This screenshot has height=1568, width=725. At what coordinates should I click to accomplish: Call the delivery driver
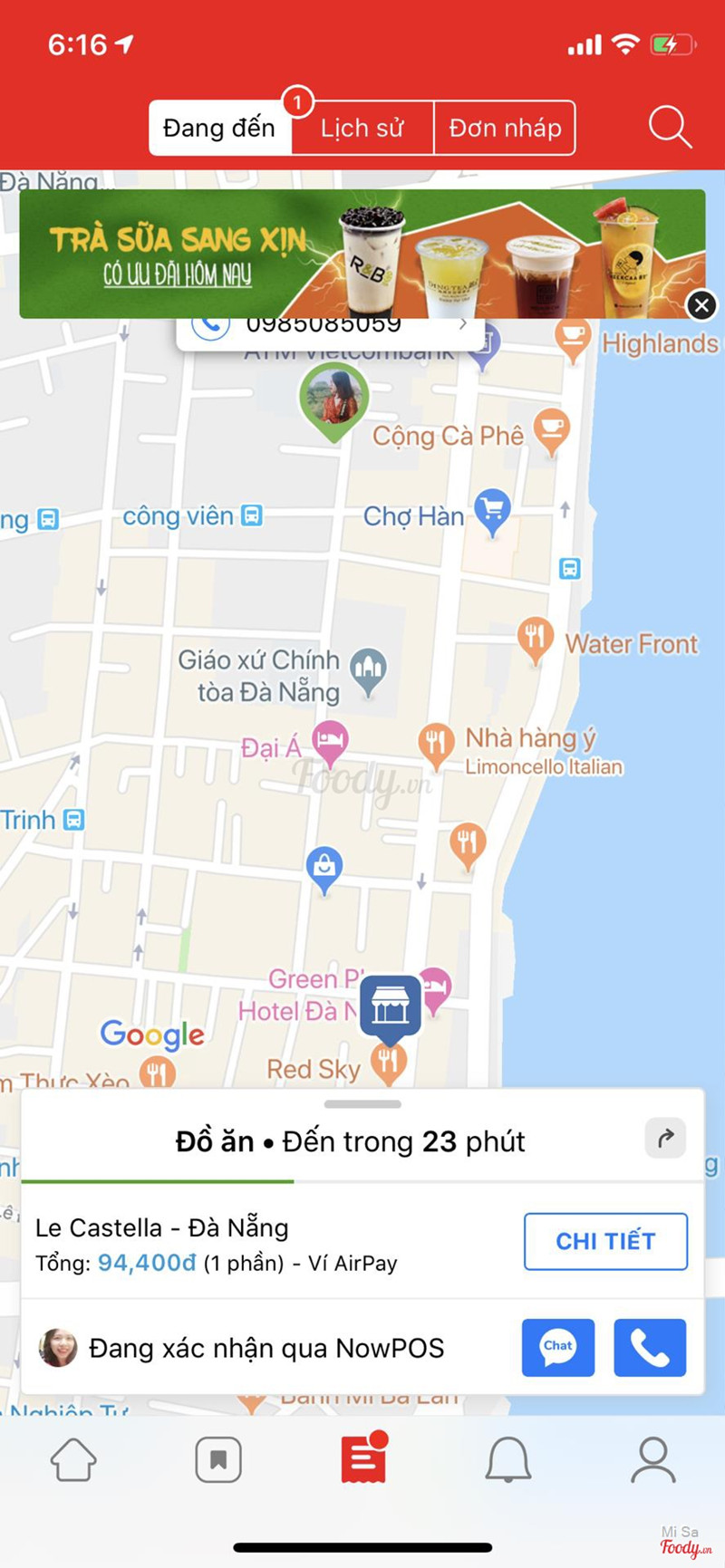click(x=650, y=1347)
